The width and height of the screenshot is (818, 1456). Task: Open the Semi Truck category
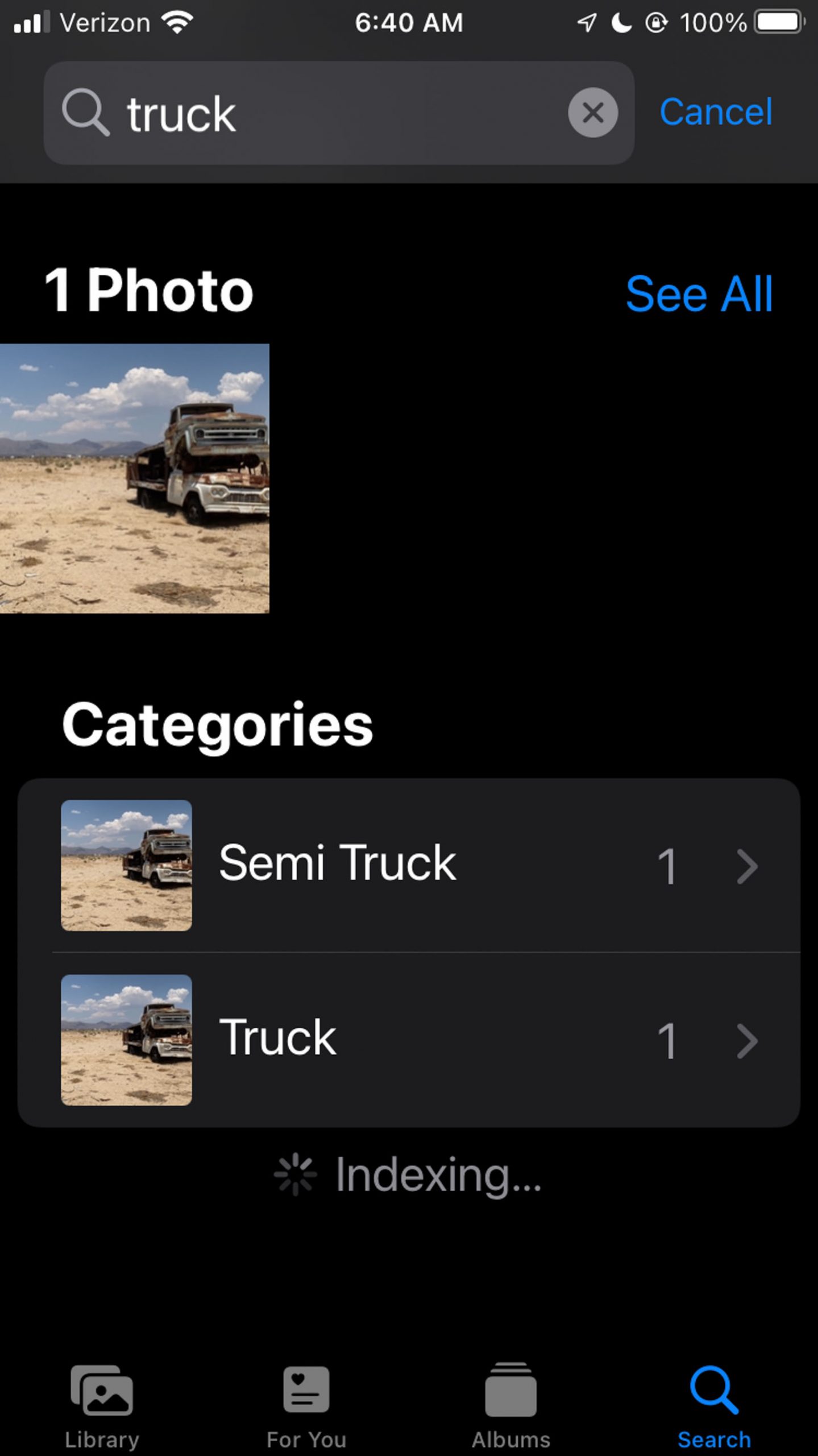tap(409, 865)
